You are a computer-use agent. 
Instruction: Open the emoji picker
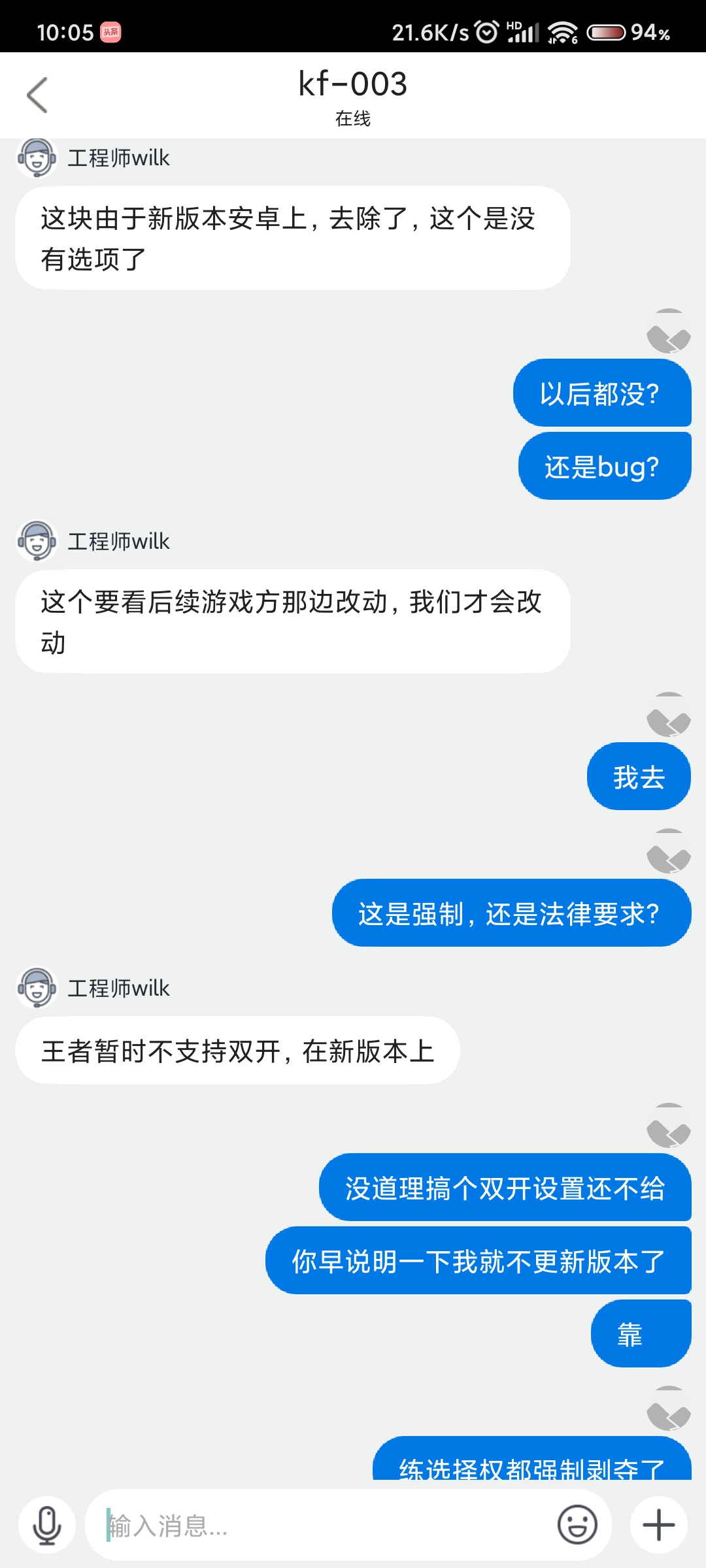point(577,1526)
